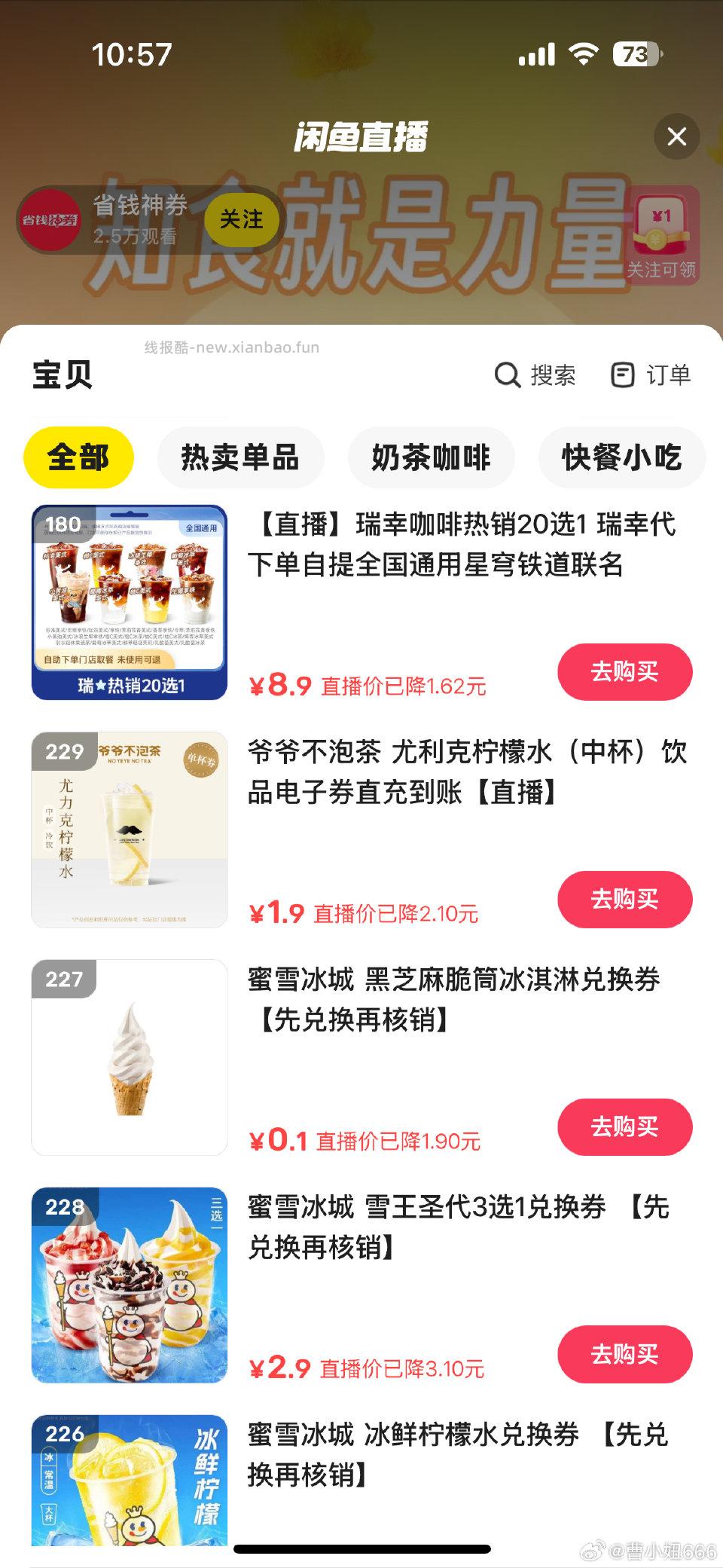Buy the 瑞幸咖啡 coupon via 去购买

(x=625, y=673)
